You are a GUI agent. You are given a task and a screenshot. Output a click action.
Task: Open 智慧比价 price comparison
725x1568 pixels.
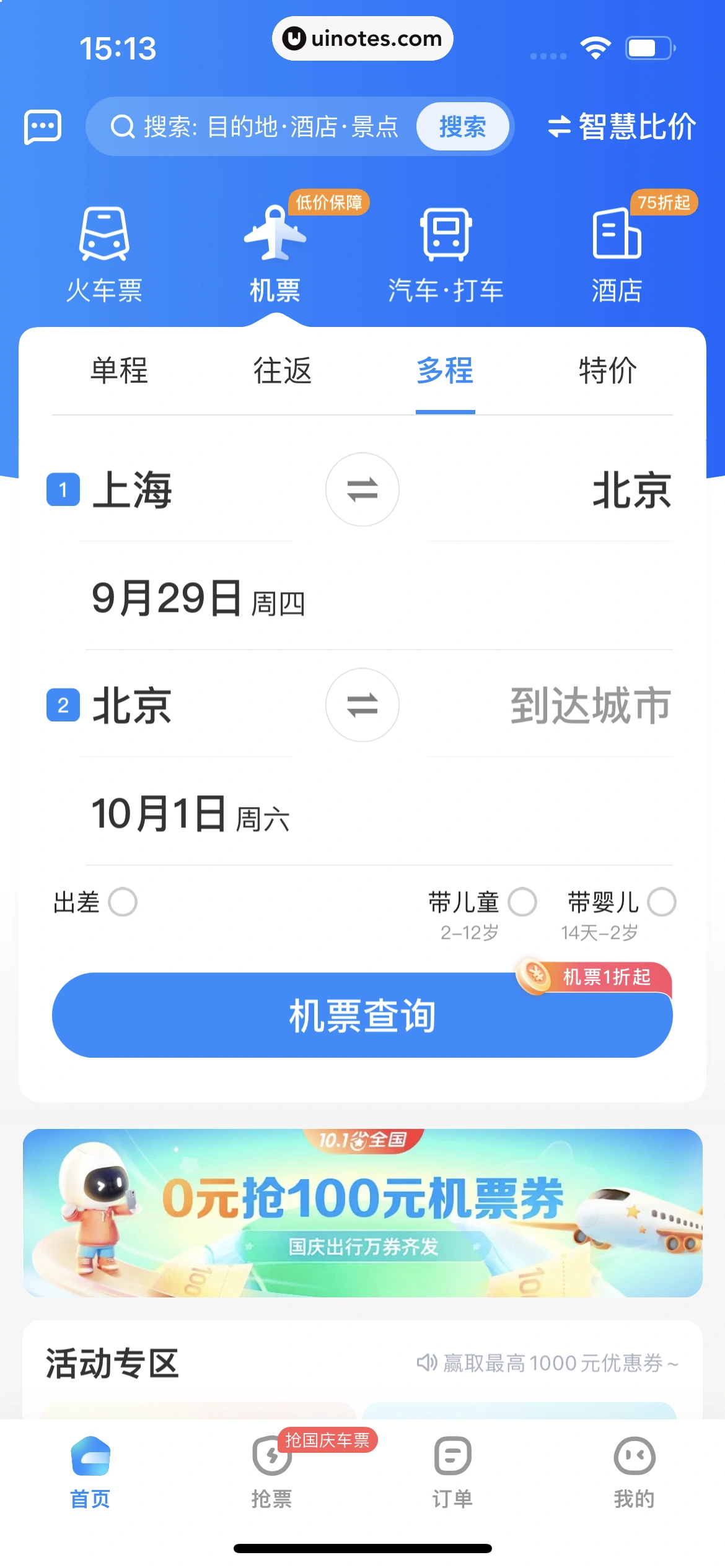pyautogui.click(x=622, y=127)
